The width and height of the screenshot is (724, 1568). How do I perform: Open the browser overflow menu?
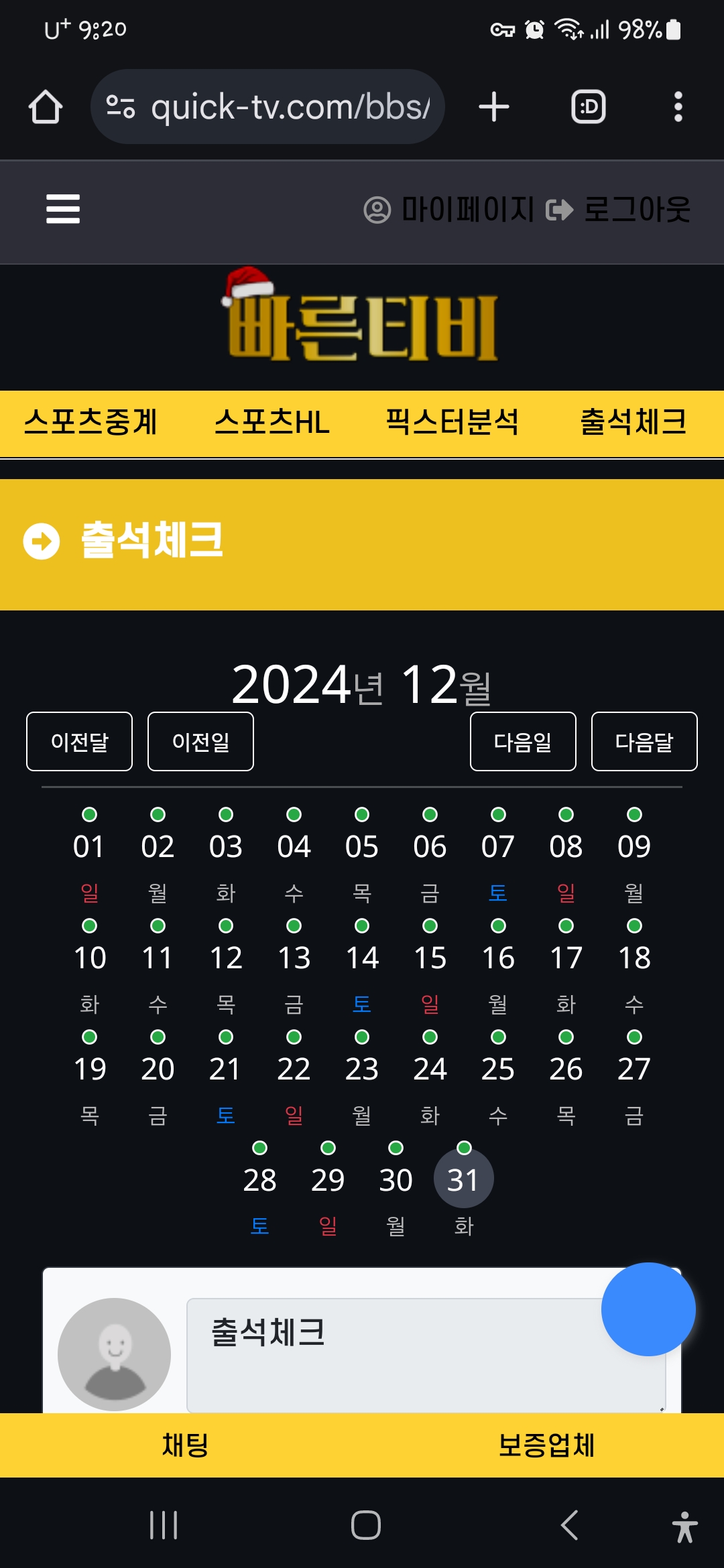[x=678, y=107]
